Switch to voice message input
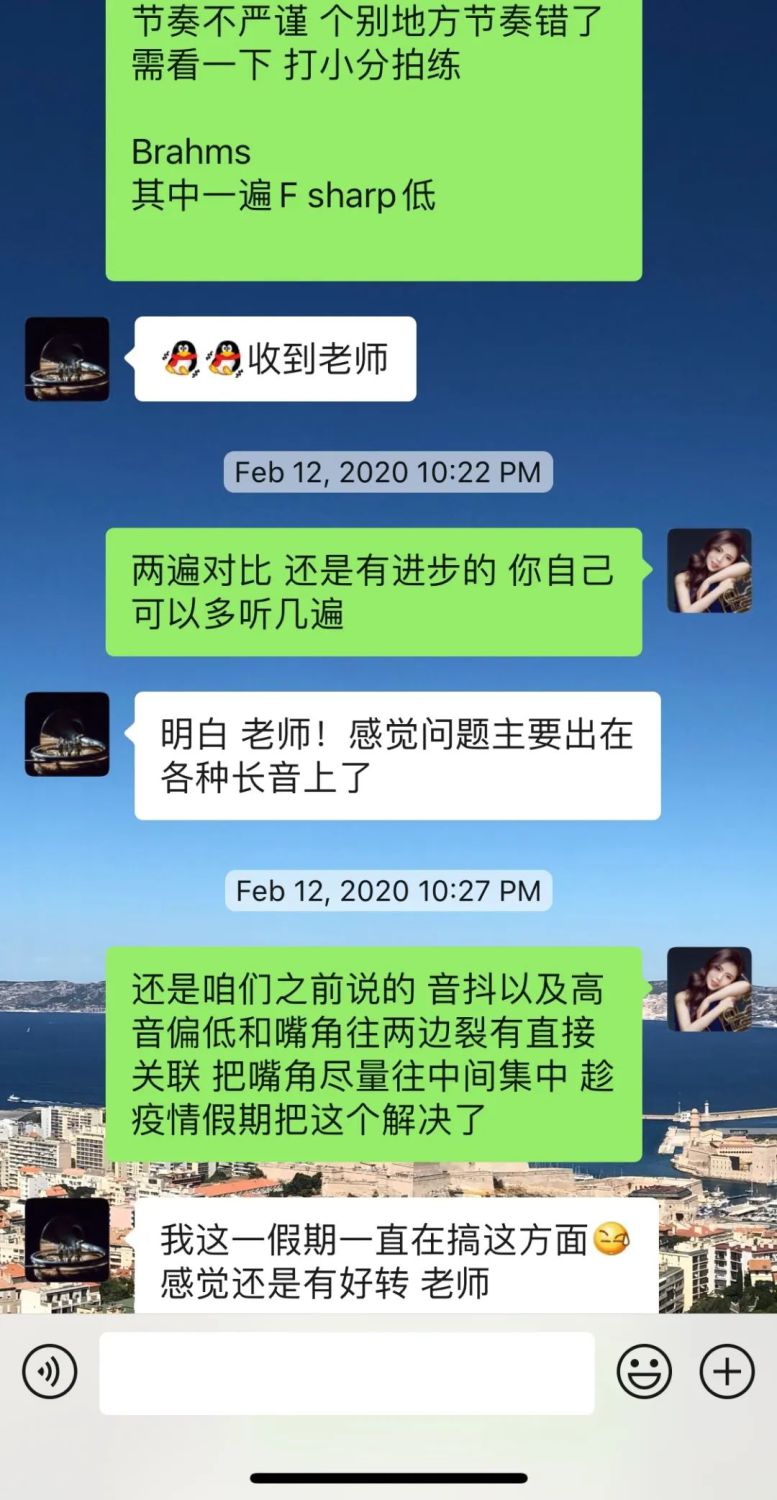777x1500 pixels. click(50, 1371)
